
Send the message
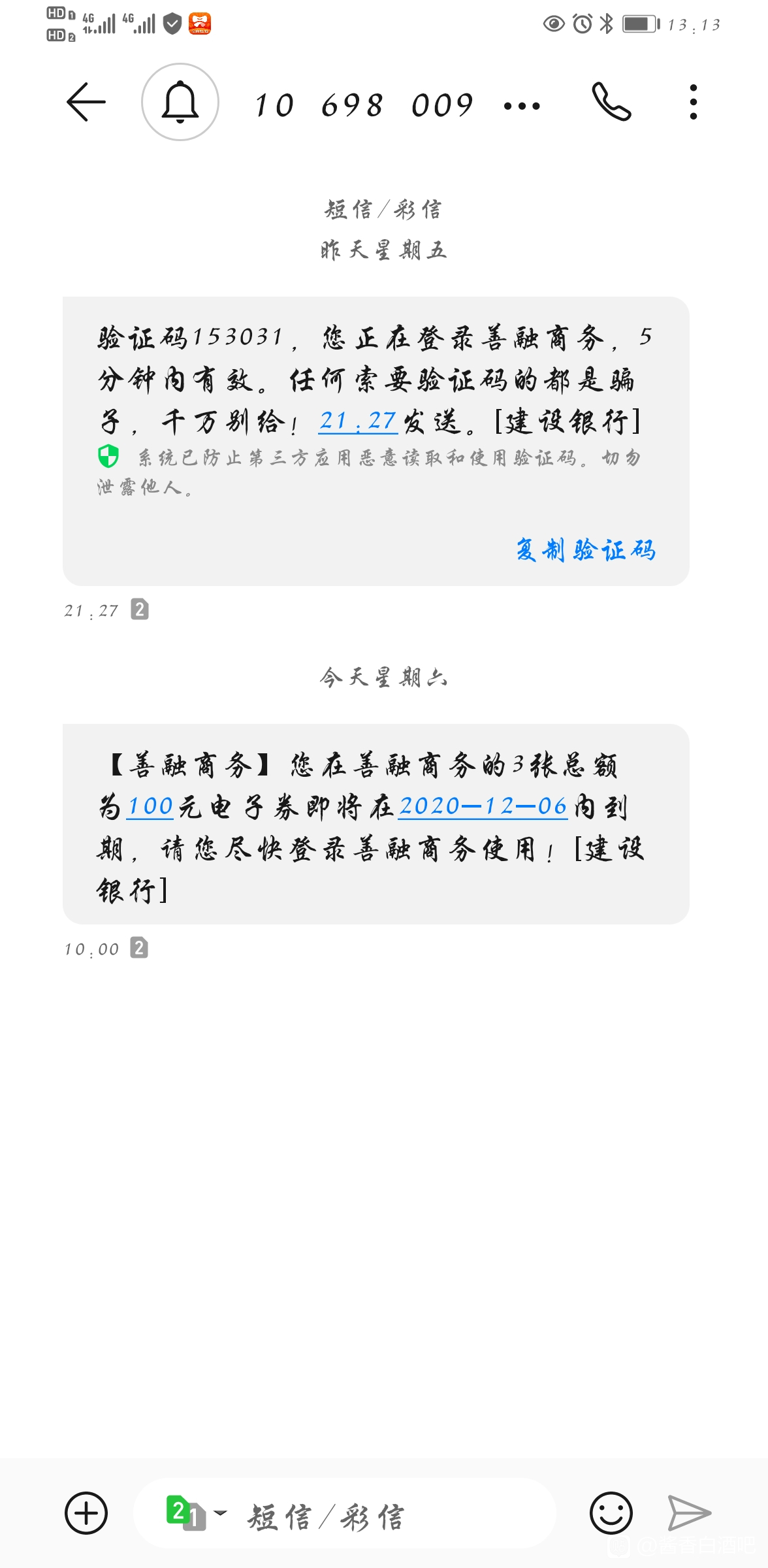[x=690, y=1513]
